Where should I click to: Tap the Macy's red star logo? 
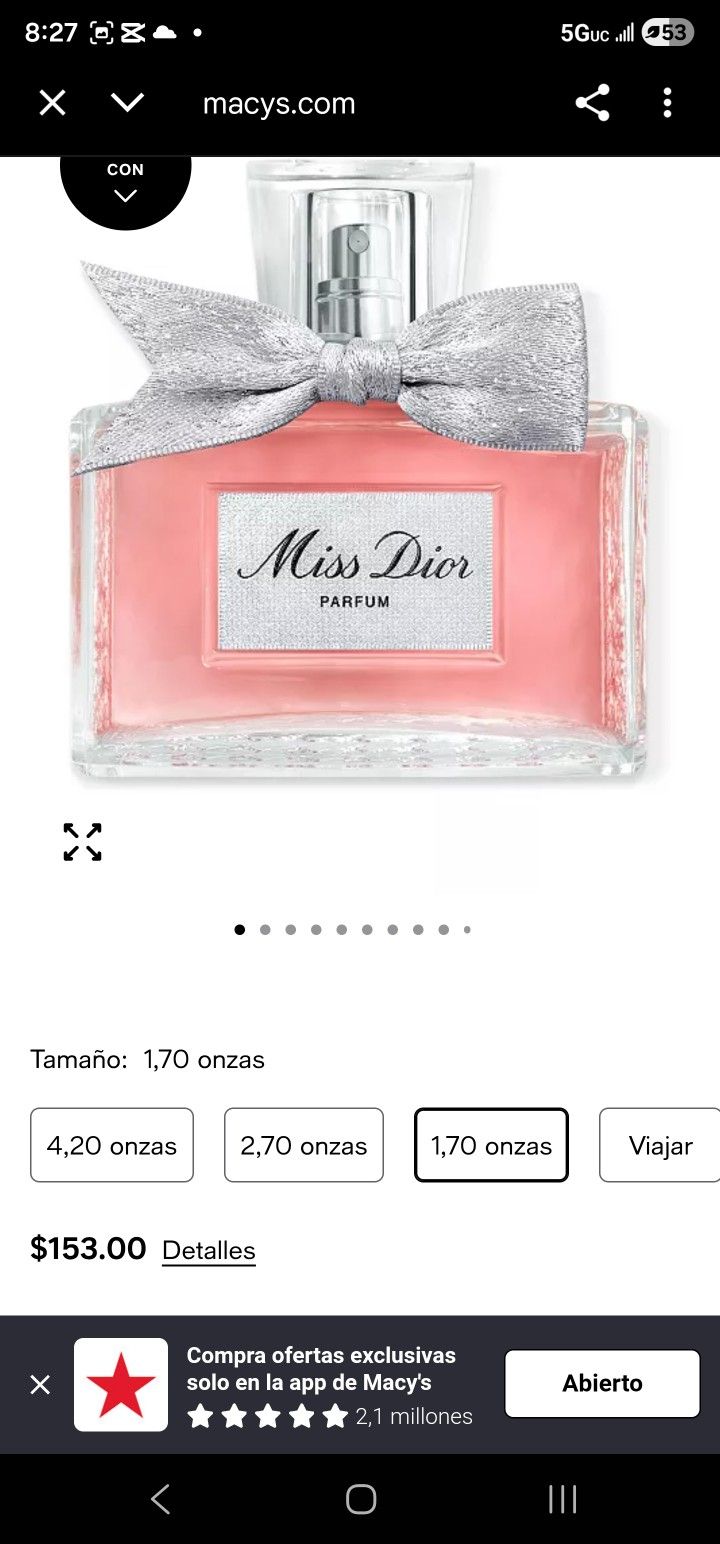(x=120, y=1384)
